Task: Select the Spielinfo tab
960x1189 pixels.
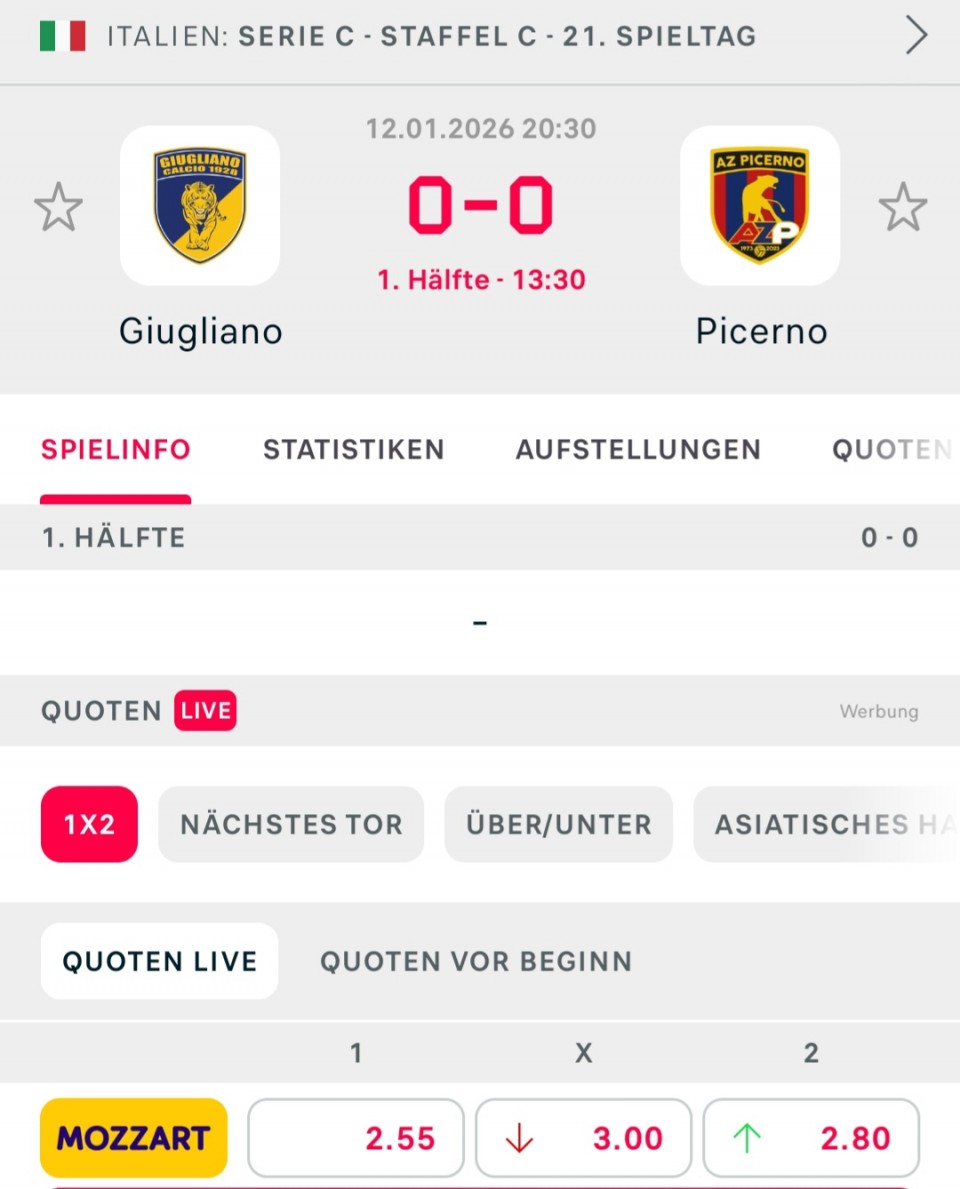Action: point(115,450)
